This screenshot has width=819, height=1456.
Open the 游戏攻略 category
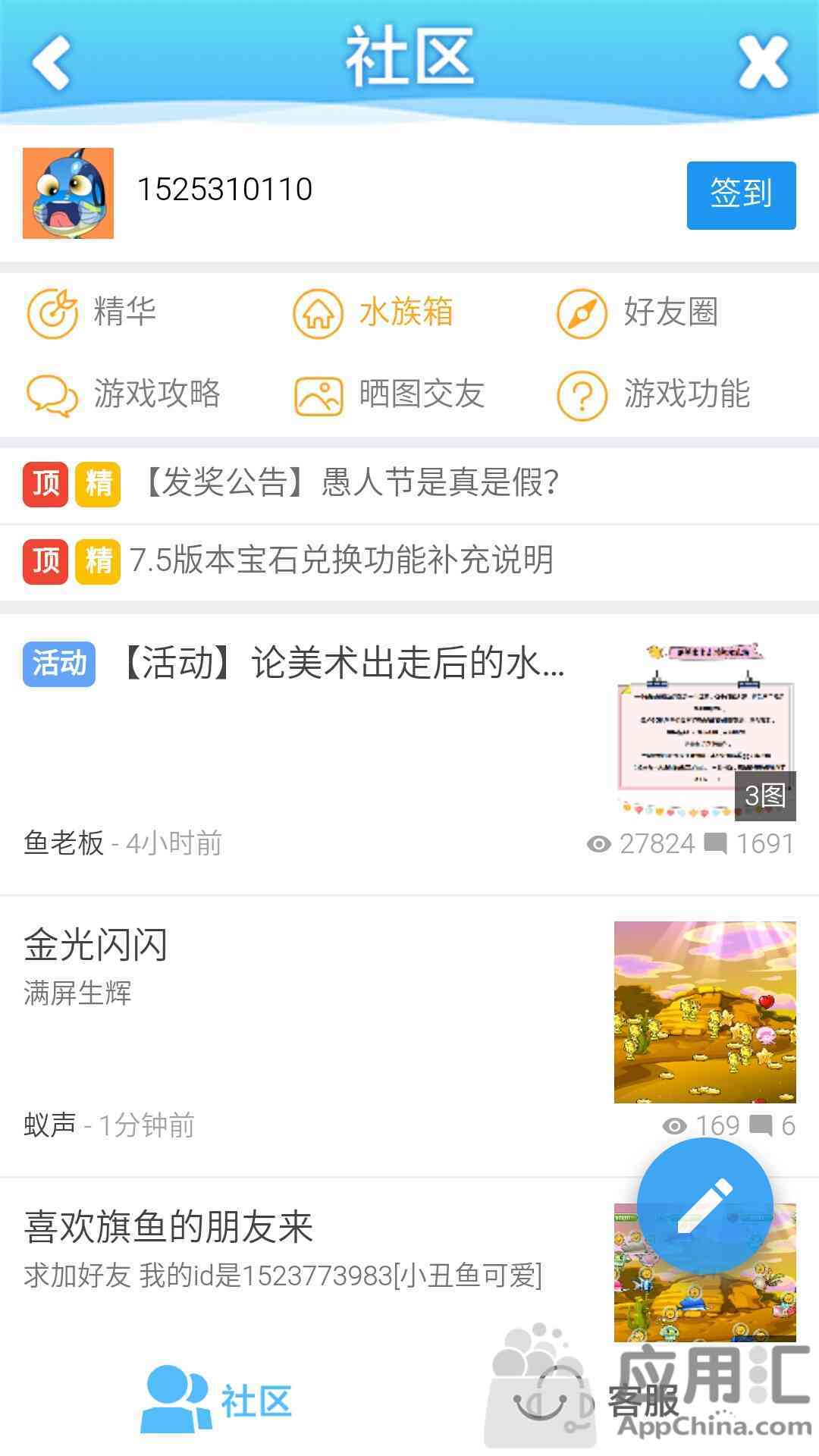124,394
